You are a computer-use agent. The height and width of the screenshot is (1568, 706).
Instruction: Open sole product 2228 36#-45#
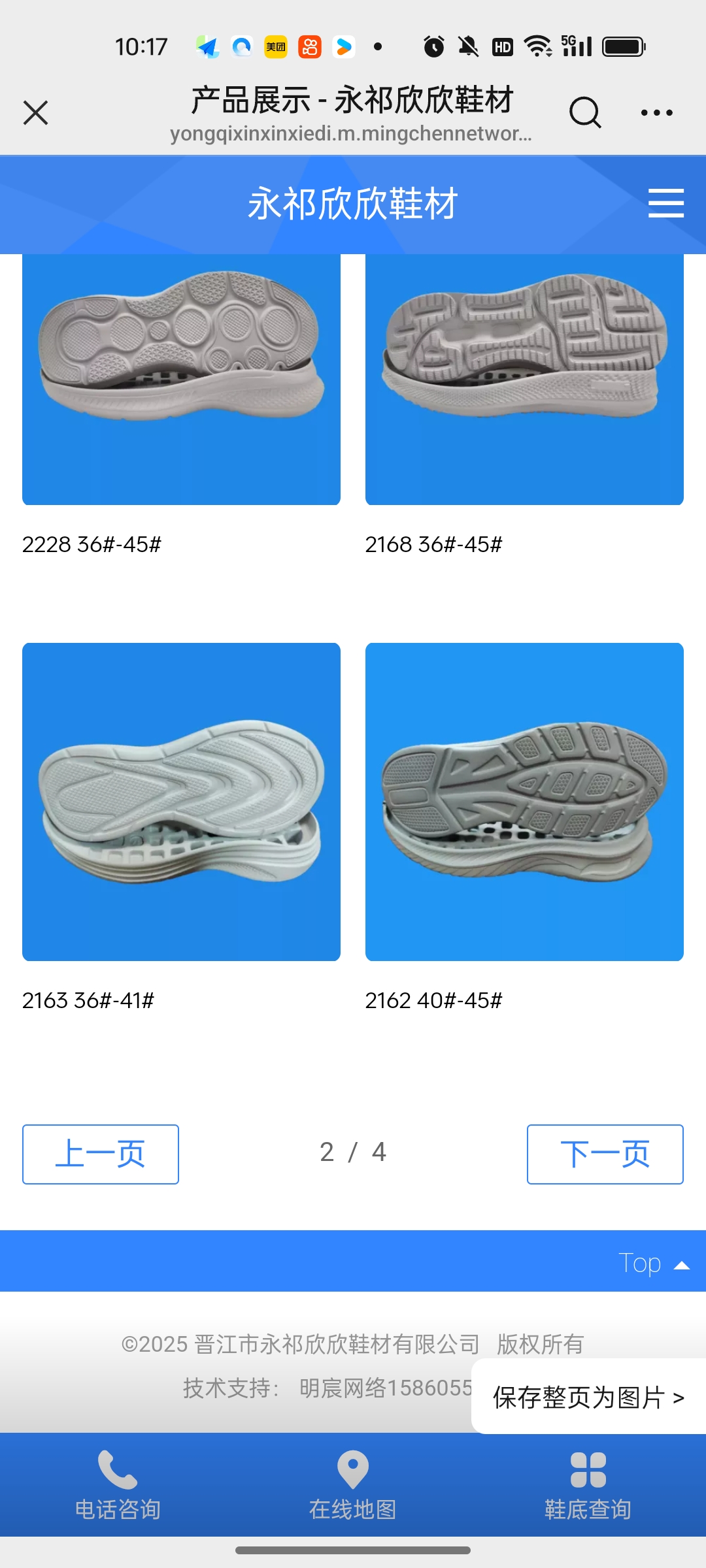tap(181, 379)
